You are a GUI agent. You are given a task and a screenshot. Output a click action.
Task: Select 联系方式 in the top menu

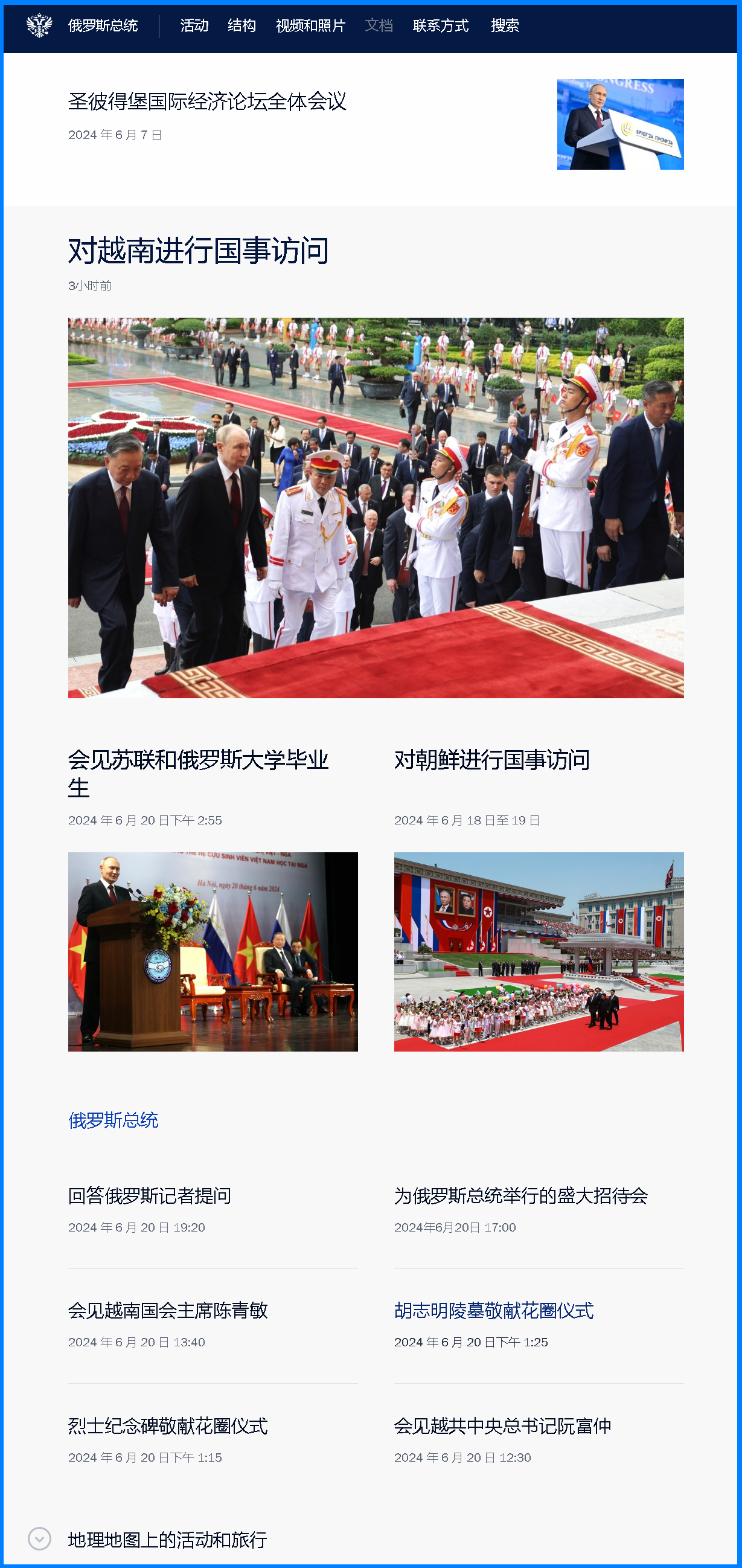[x=440, y=25]
